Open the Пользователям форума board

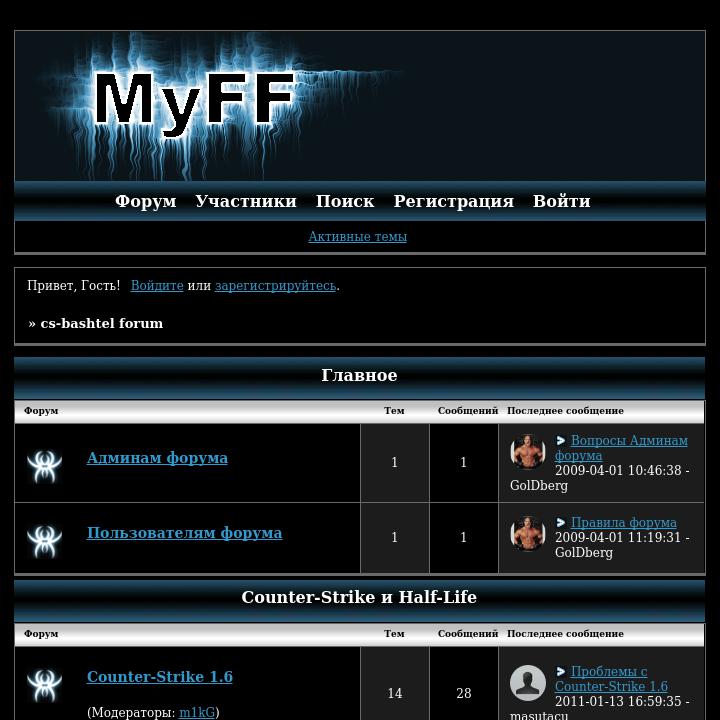tap(184, 533)
